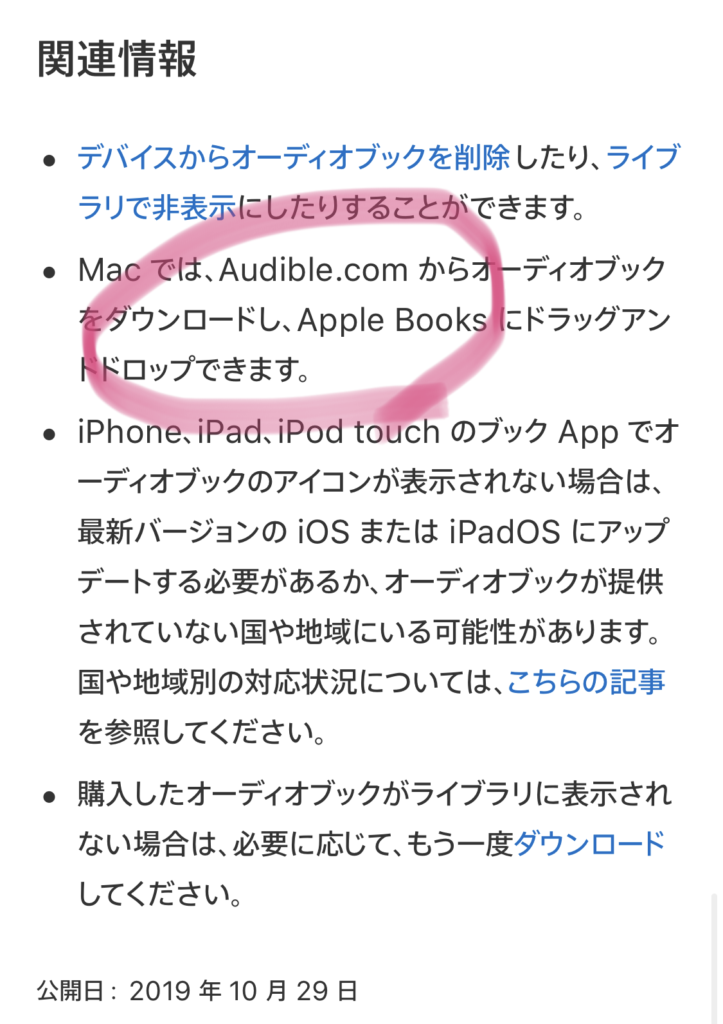Tap the blue ダウンロード link

point(589,844)
